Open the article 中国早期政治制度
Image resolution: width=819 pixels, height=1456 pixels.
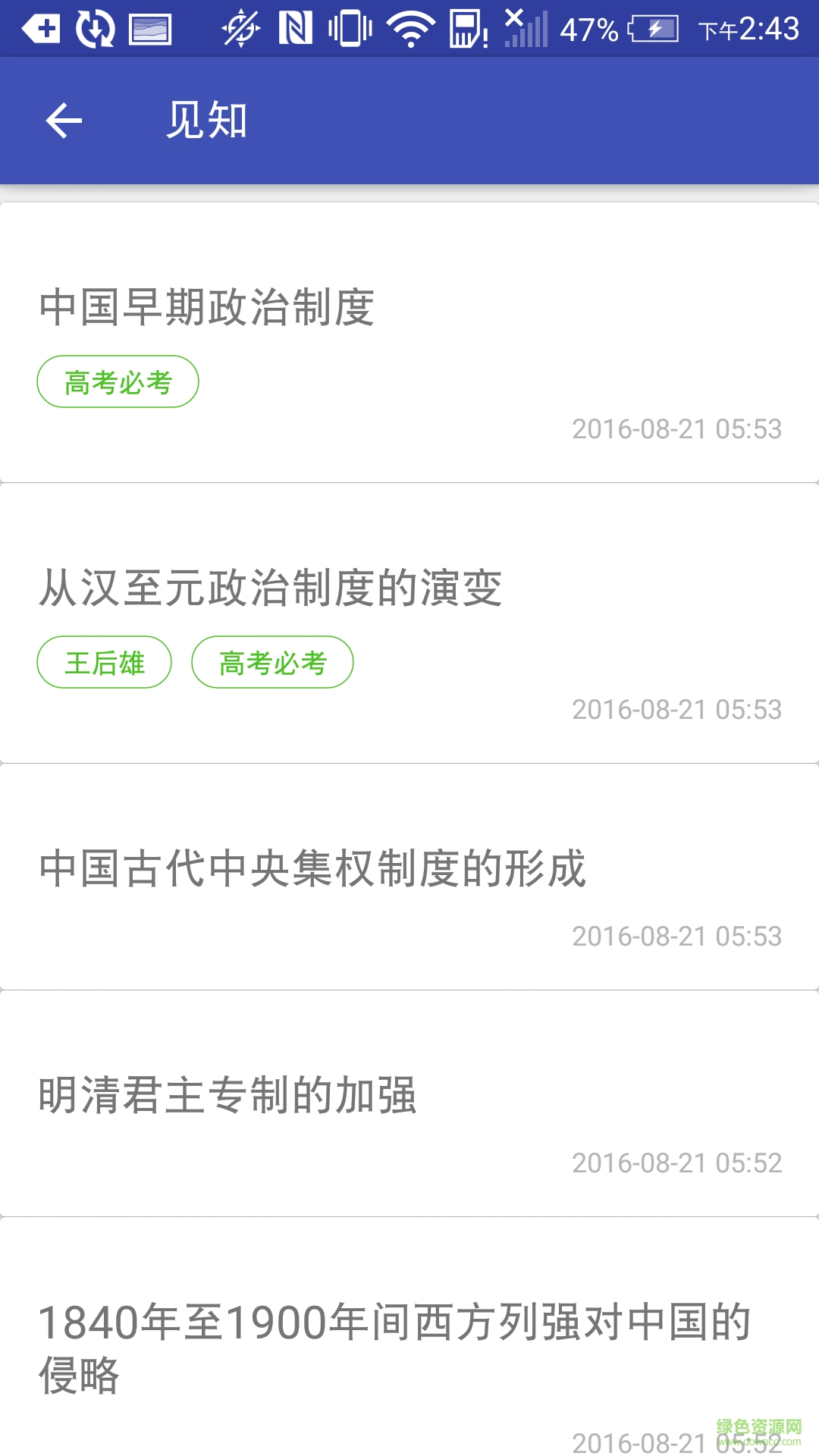[206, 307]
